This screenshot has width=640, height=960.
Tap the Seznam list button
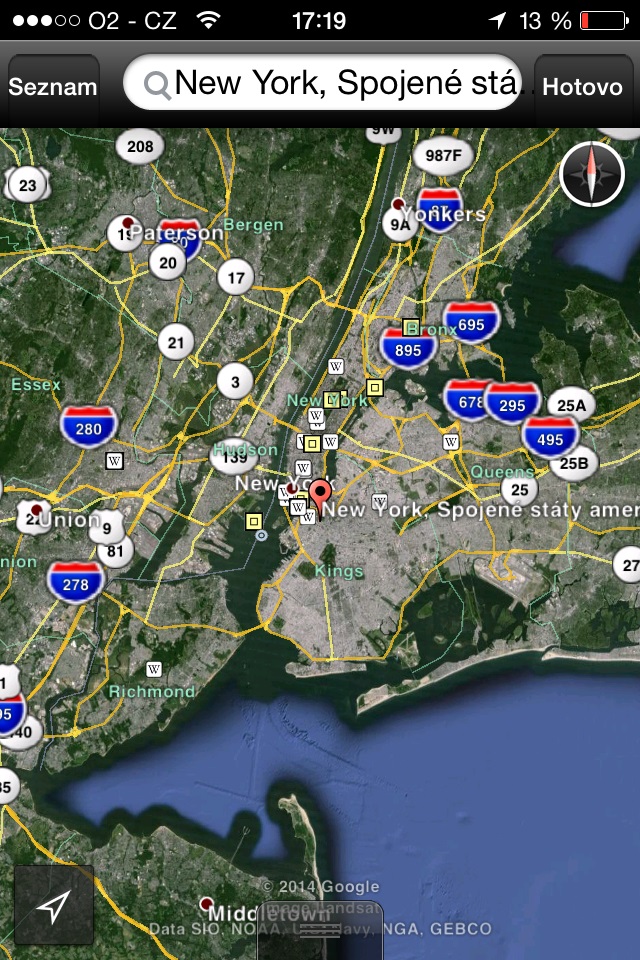[x=53, y=86]
